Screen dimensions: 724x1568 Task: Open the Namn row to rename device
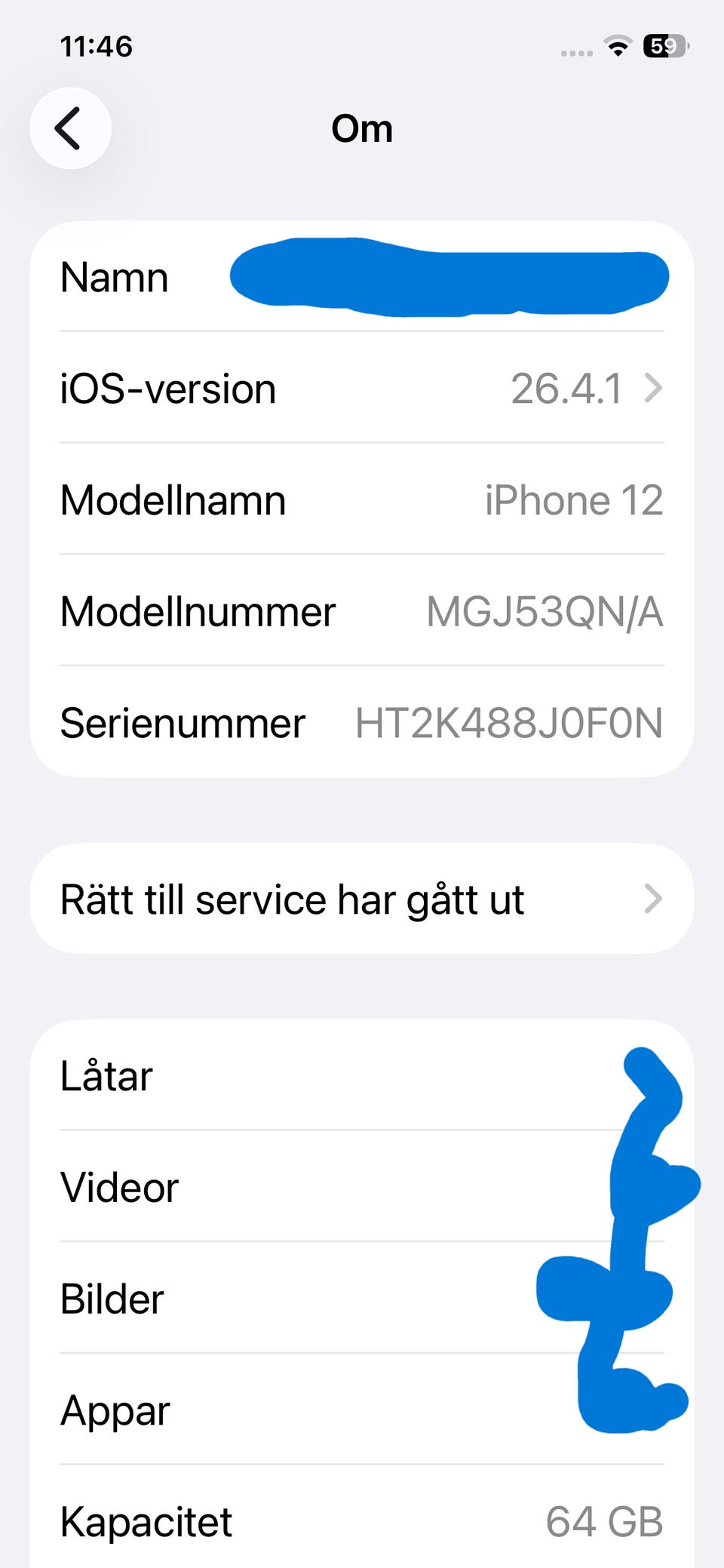362,277
